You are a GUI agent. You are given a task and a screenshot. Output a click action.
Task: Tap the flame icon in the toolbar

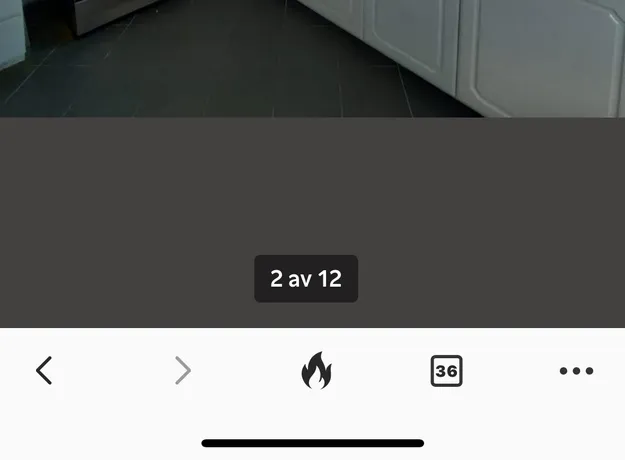(x=316, y=371)
